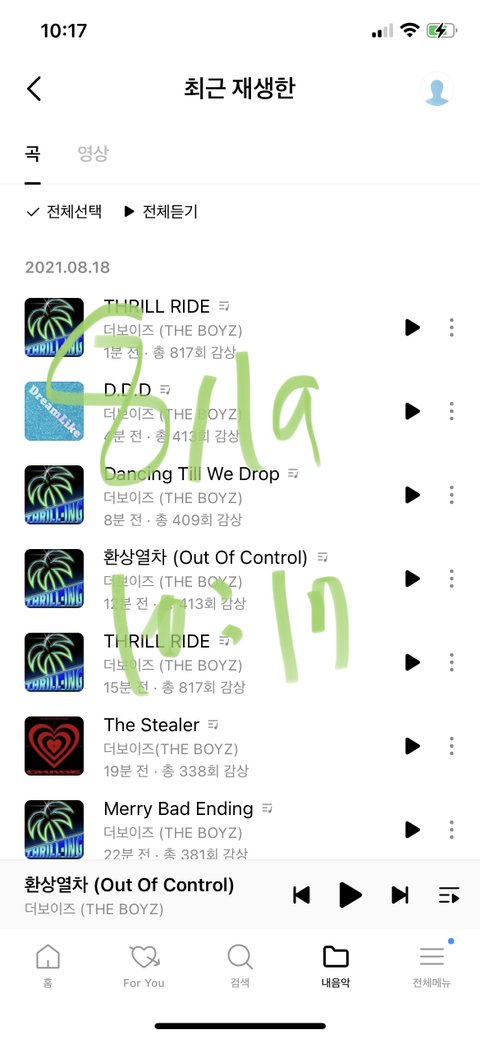Open the profile avatar icon
Viewport: 480px width, 1039px height.
tap(437, 88)
